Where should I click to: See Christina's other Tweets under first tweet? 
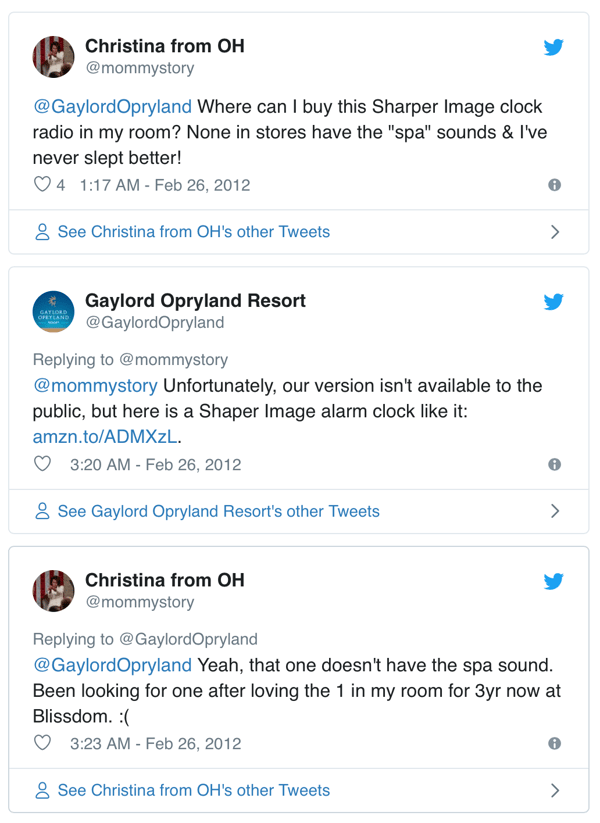click(193, 232)
